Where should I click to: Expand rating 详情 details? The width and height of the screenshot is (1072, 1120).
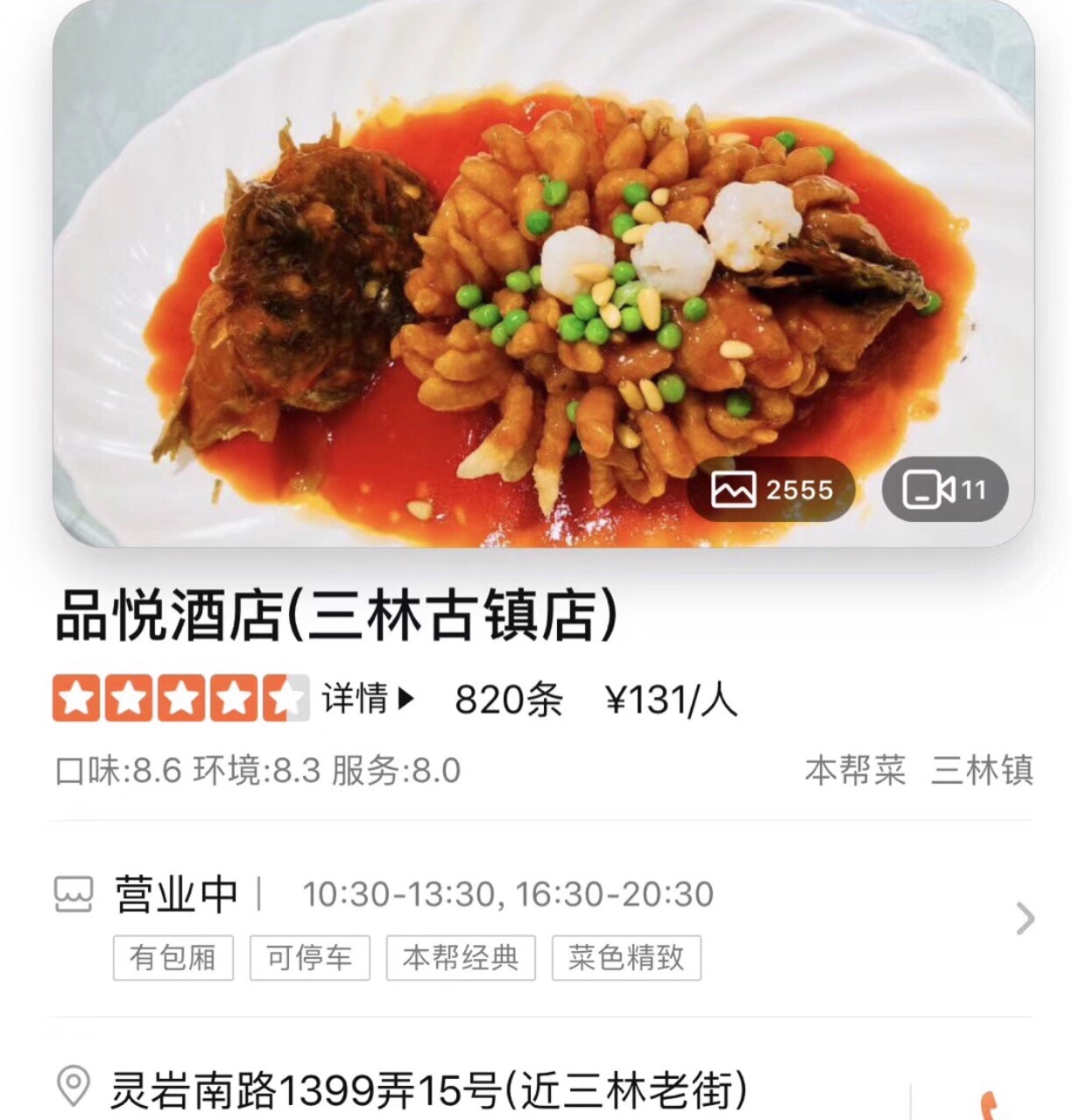368,700
